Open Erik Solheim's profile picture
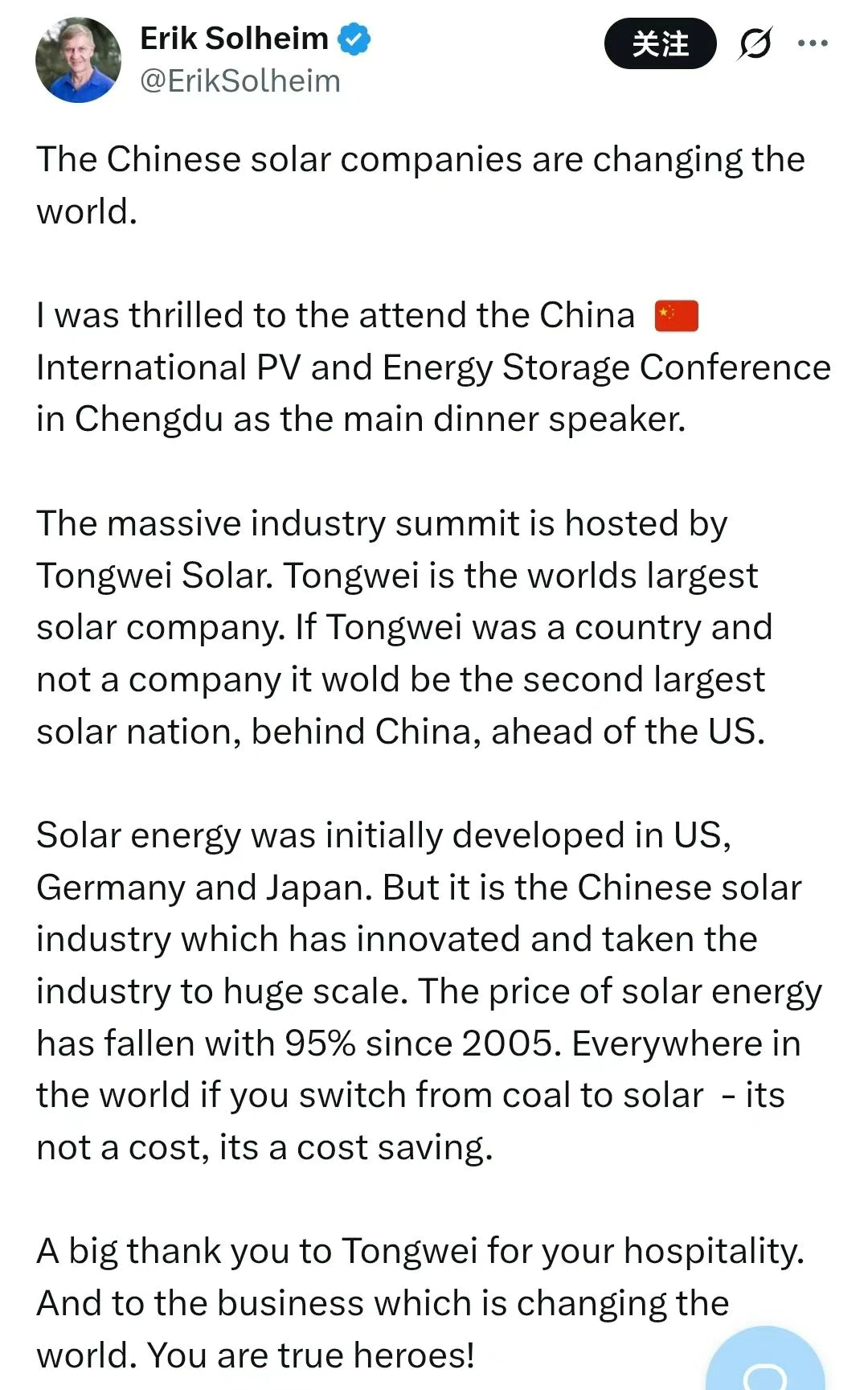This screenshot has height=1390, width=868. tap(78, 60)
